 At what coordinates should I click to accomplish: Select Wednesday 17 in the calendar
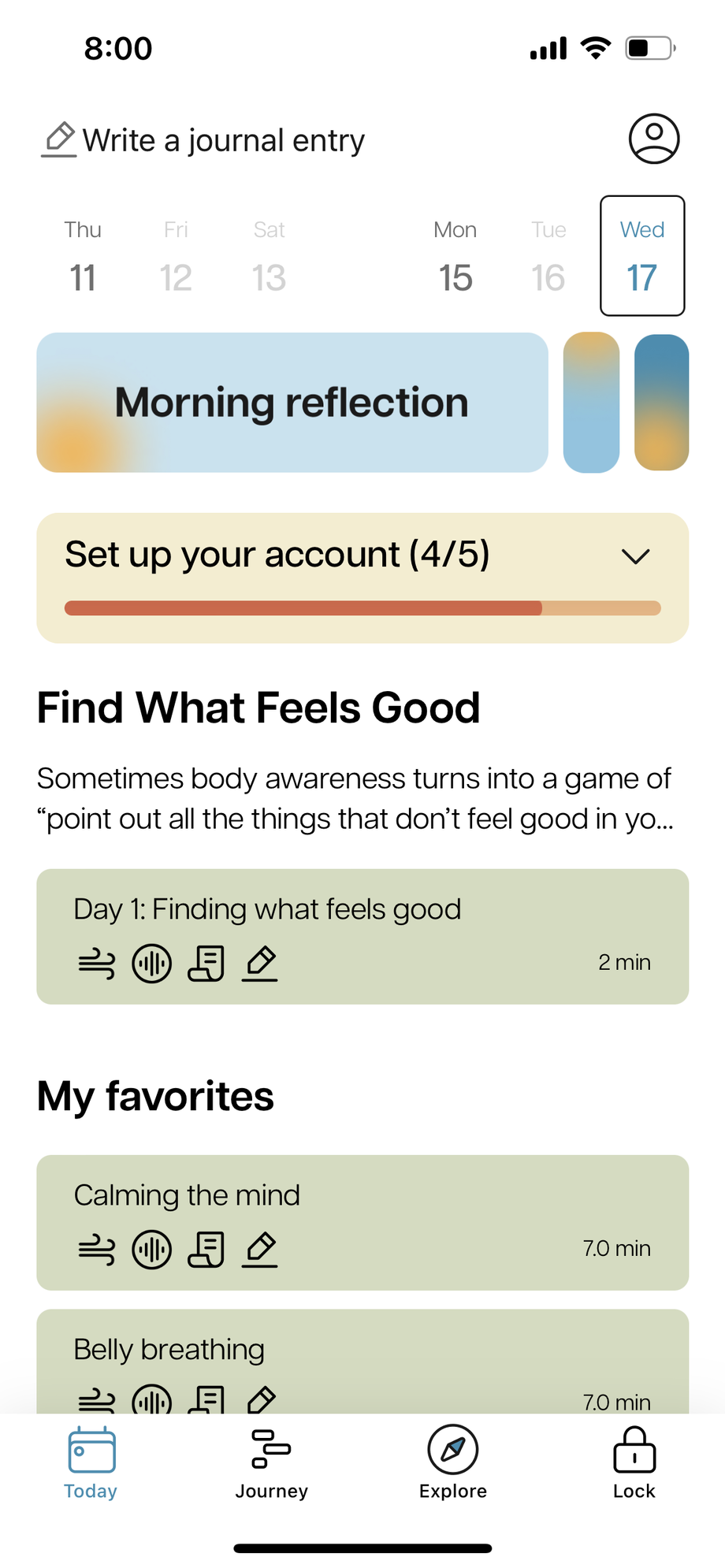point(642,256)
